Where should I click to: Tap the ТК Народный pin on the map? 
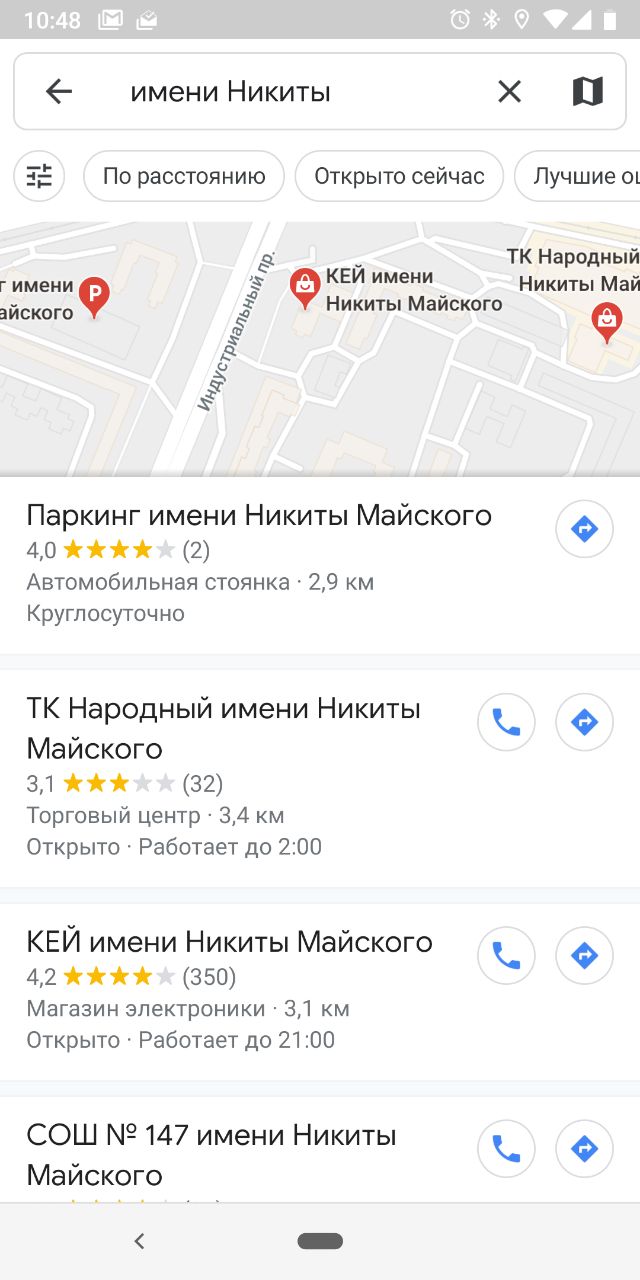click(606, 323)
